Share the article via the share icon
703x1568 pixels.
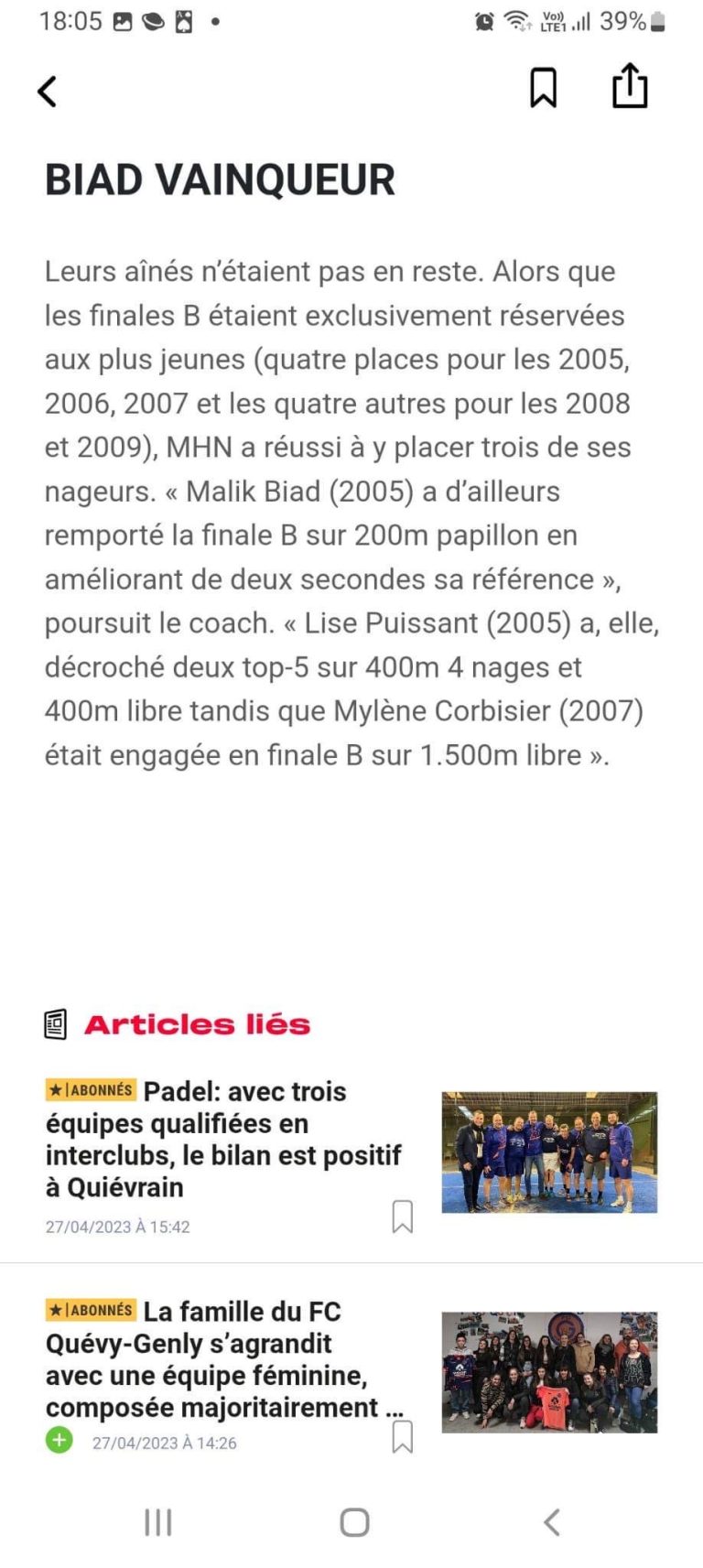click(628, 87)
